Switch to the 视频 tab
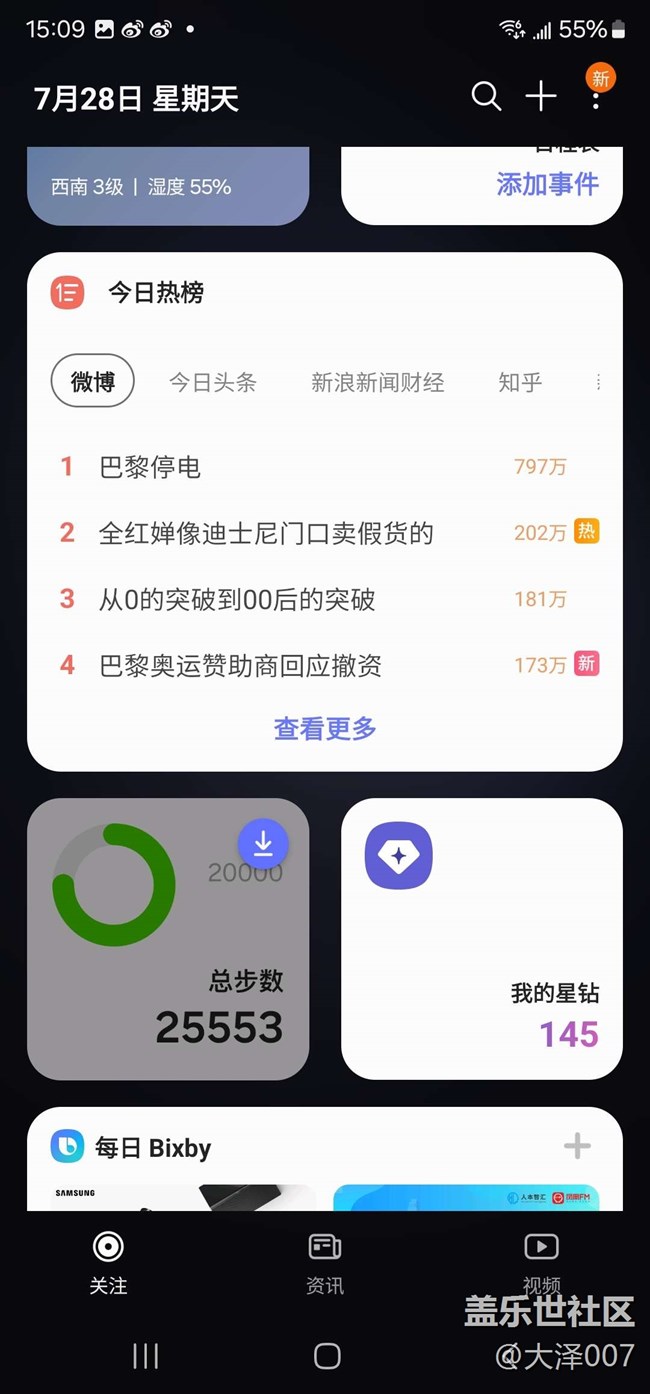 (541, 1263)
